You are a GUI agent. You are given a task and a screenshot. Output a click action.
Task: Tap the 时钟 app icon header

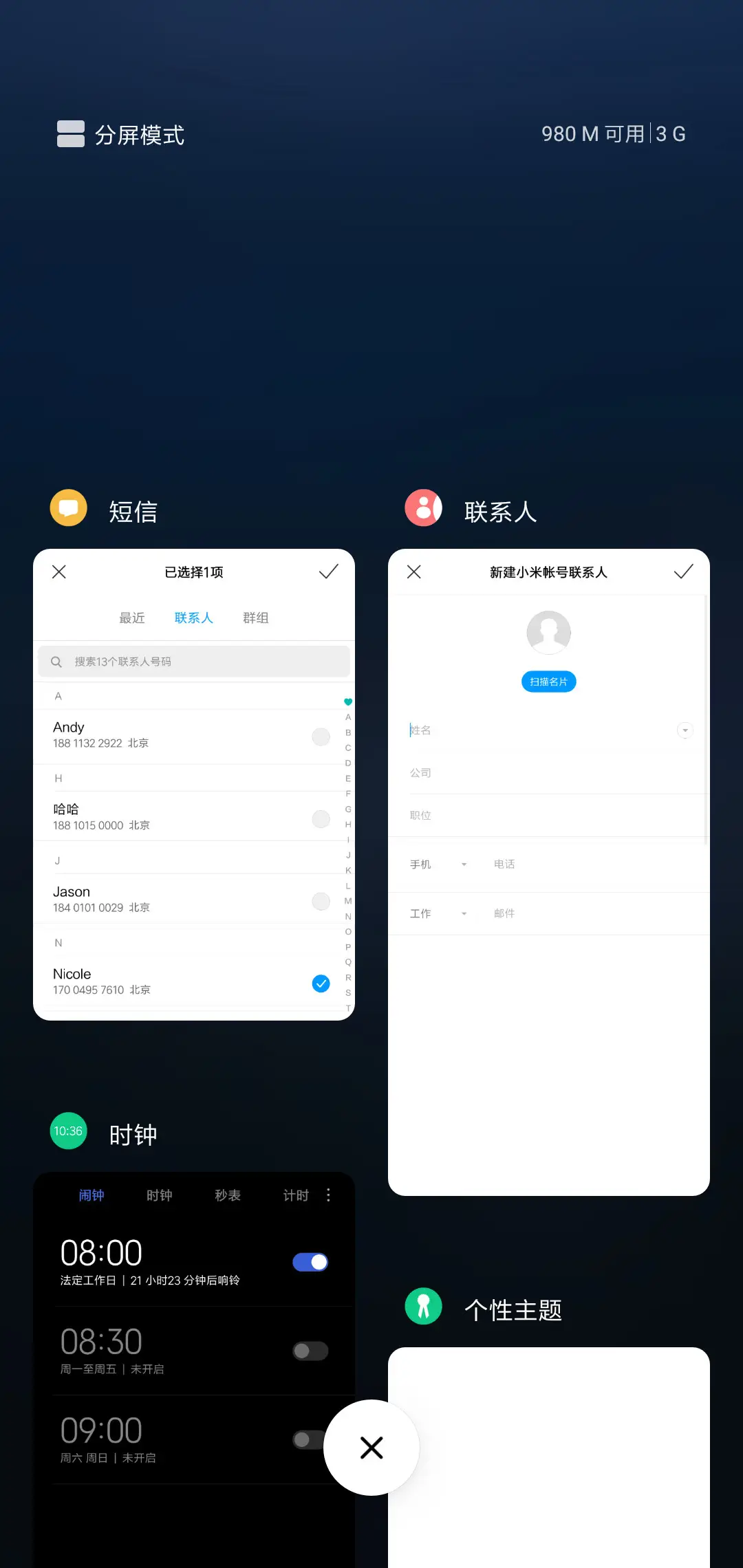click(x=69, y=1131)
